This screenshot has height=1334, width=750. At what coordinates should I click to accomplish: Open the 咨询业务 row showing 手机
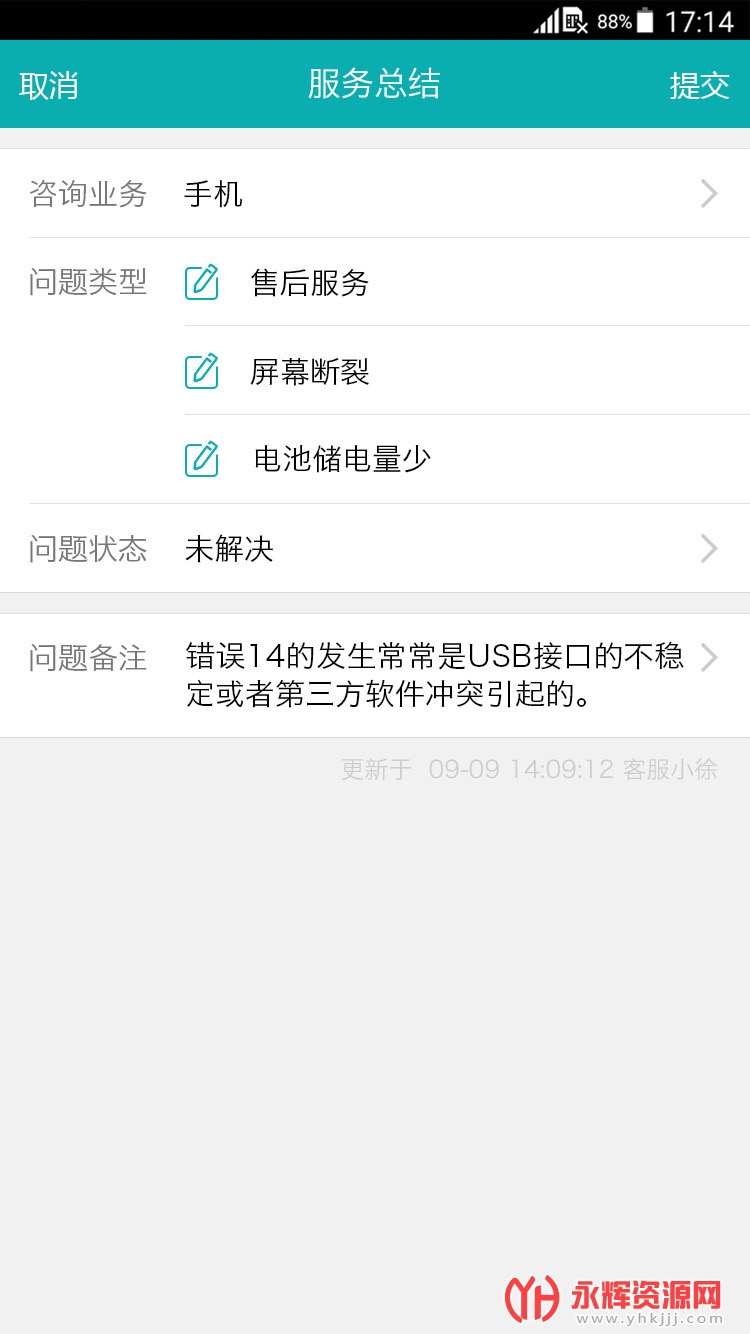pyautogui.click(x=375, y=193)
